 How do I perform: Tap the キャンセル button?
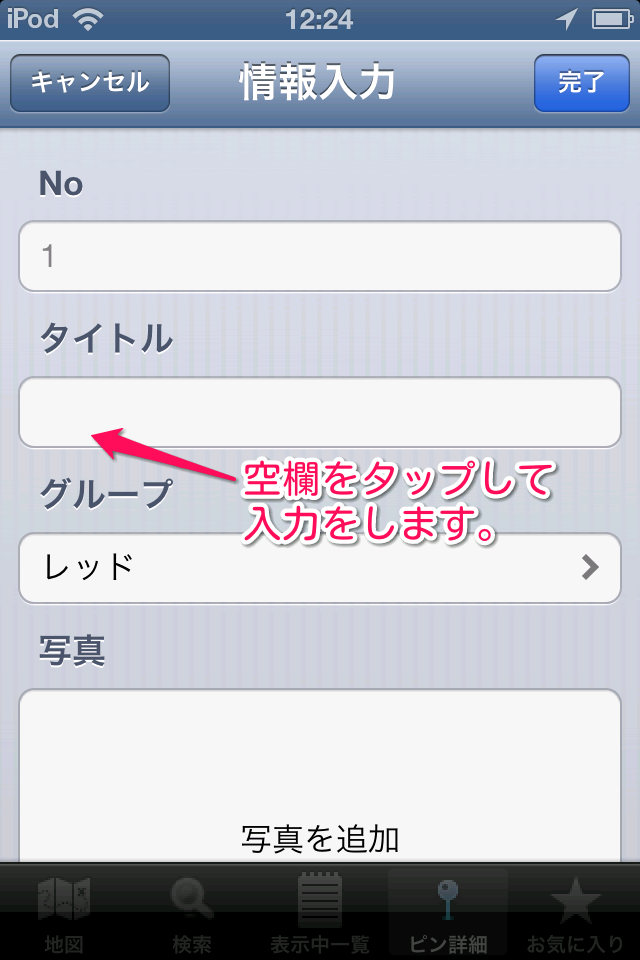coord(90,83)
